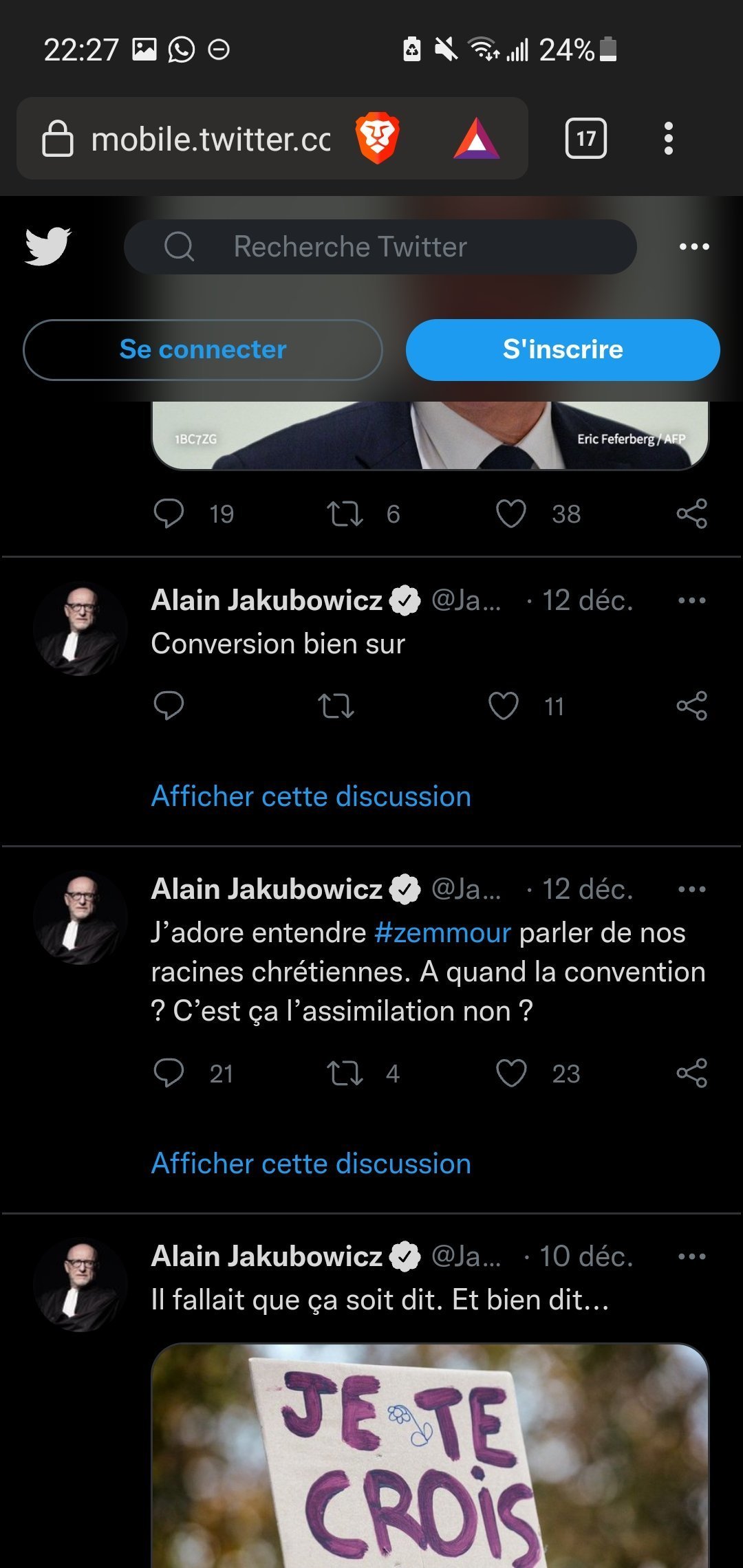This screenshot has width=743, height=1568.
Task: Tap the Se connecter button
Action: tap(203, 349)
